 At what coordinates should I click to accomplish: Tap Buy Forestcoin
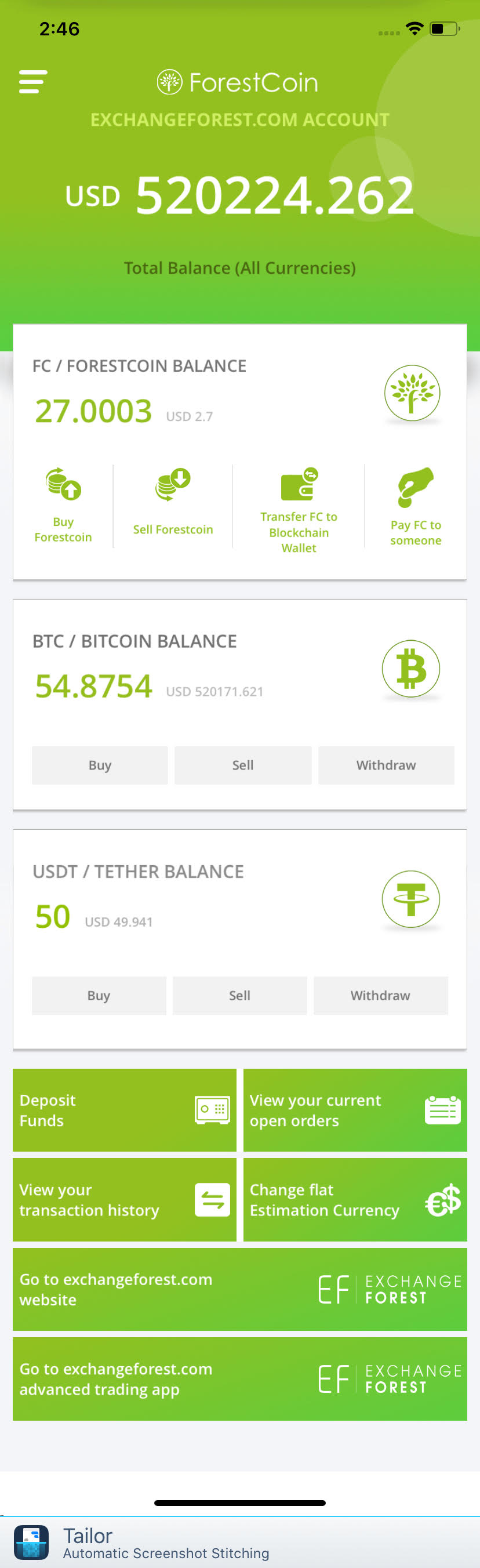tap(63, 505)
